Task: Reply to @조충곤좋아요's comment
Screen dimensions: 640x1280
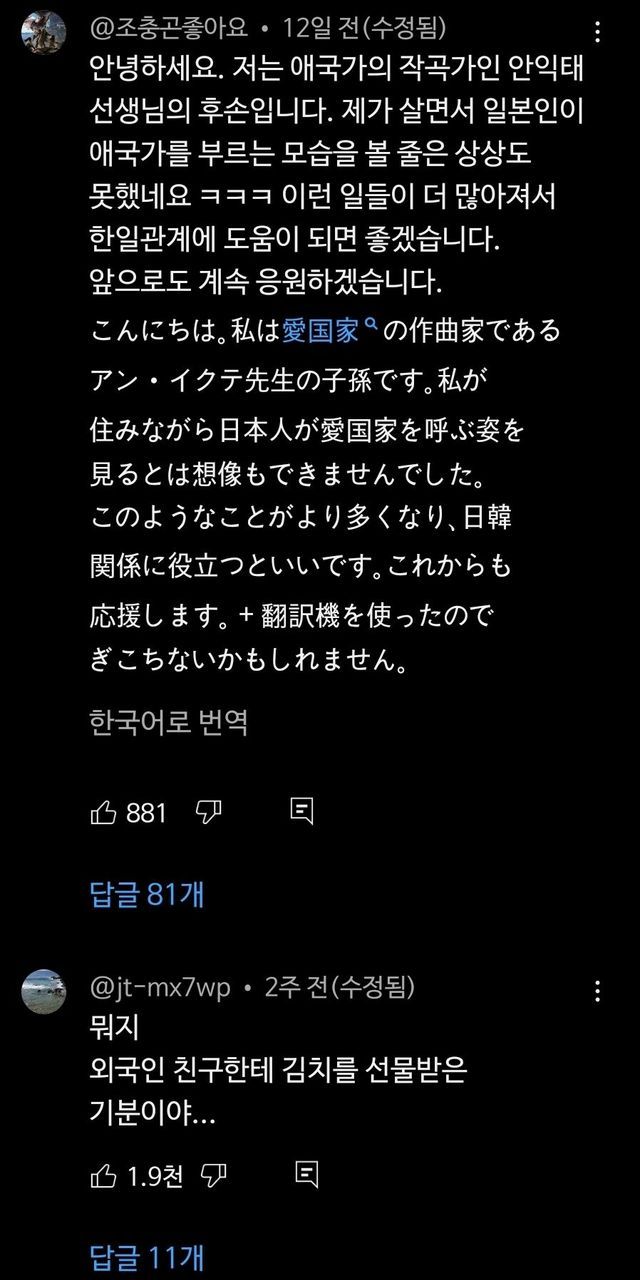Action: coord(302,811)
